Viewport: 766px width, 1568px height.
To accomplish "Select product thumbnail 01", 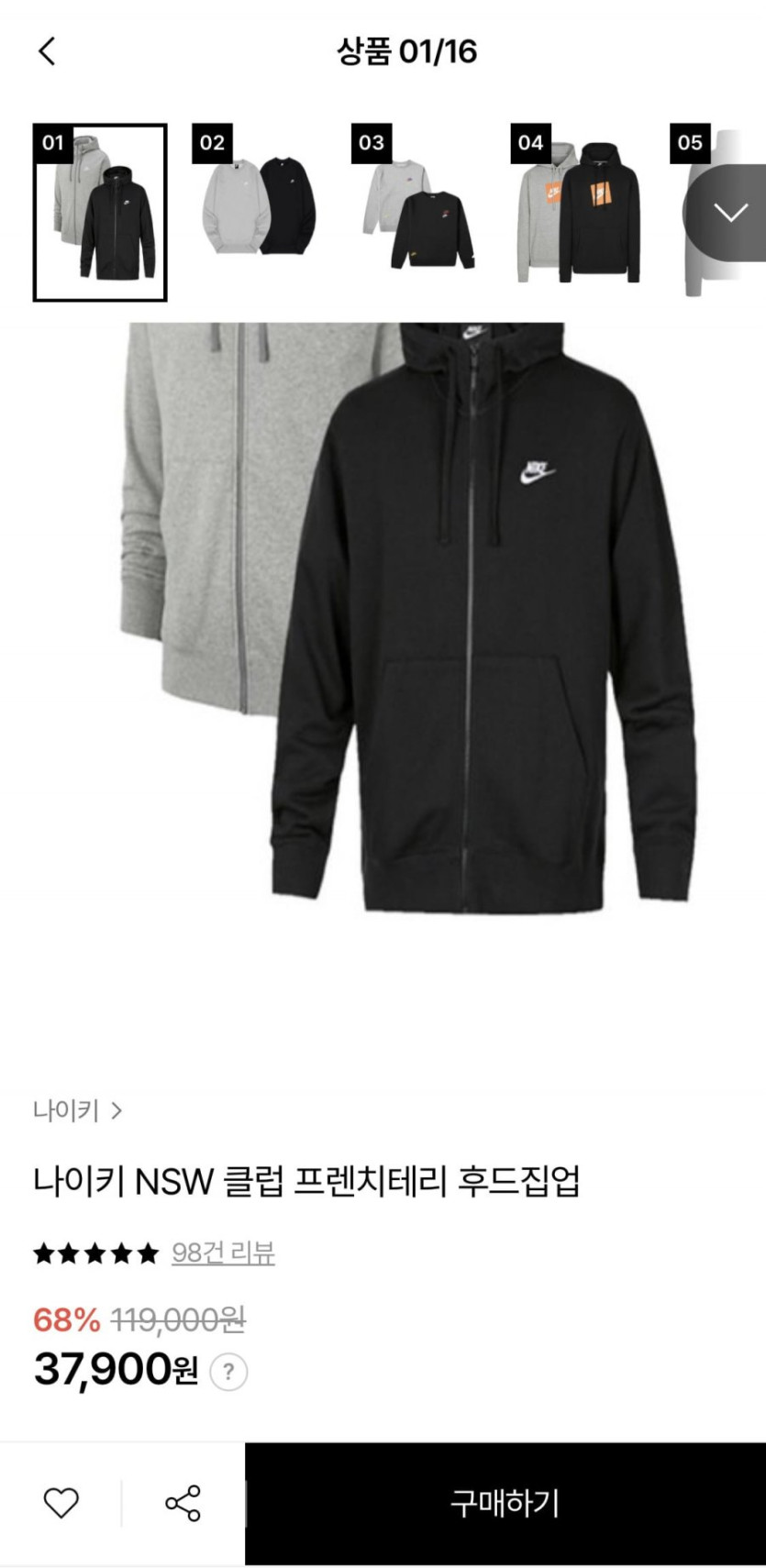I will pos(100,213).
